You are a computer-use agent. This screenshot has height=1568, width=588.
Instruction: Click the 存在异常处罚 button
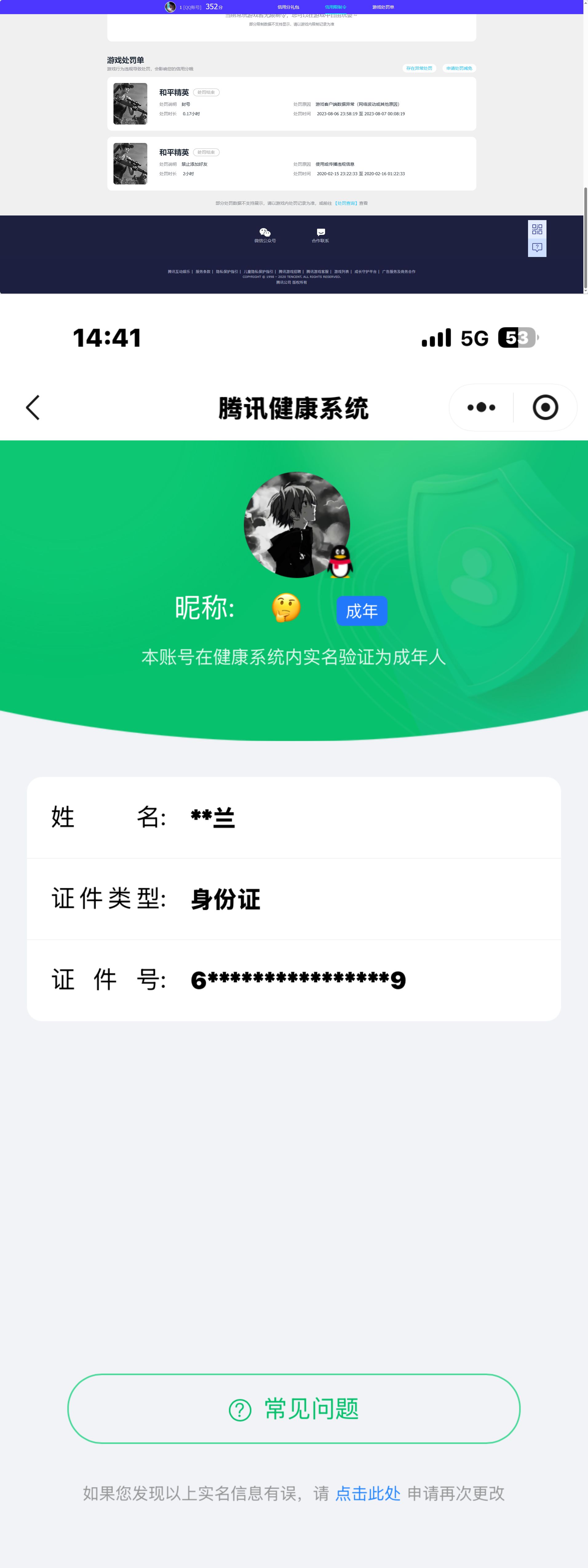pyautogui.click(x=420, y=69)
